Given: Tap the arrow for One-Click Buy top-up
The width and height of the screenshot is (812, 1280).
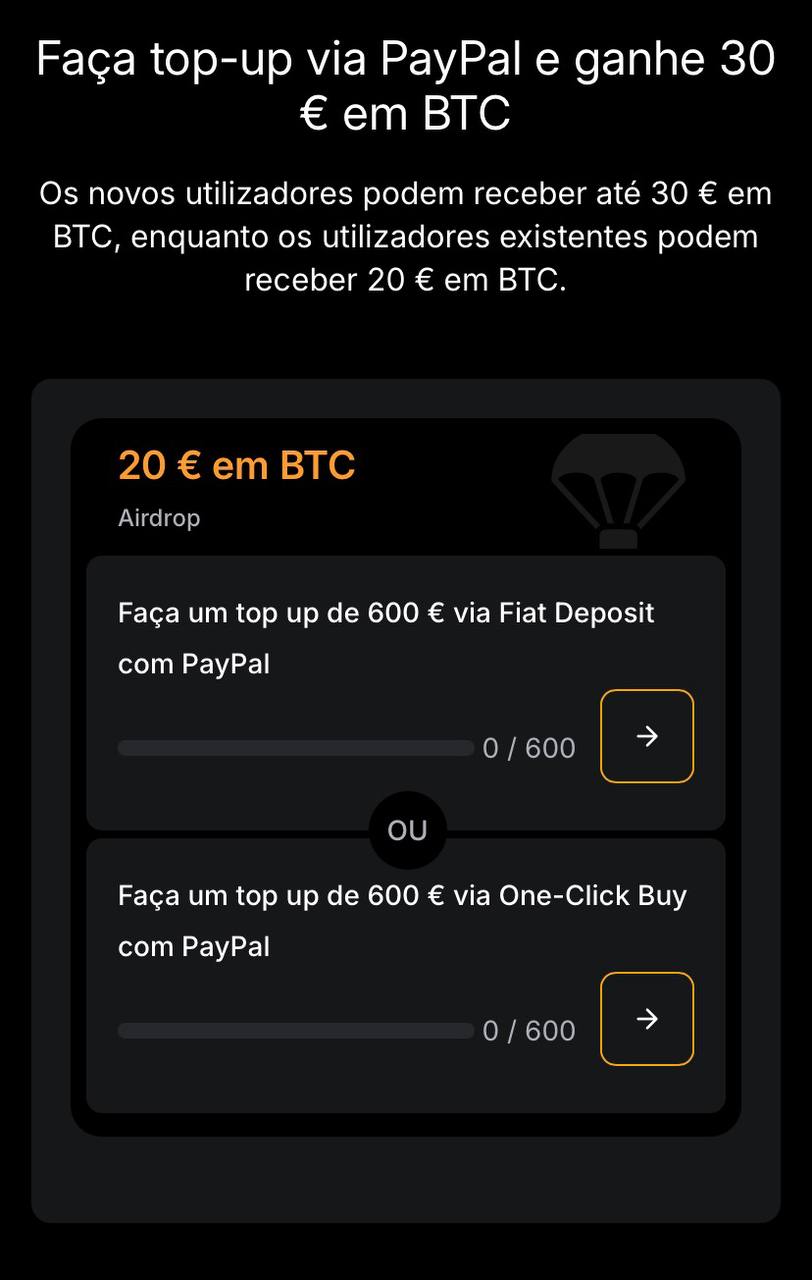Looking at the screenshot, I should tap(647, 1019).
